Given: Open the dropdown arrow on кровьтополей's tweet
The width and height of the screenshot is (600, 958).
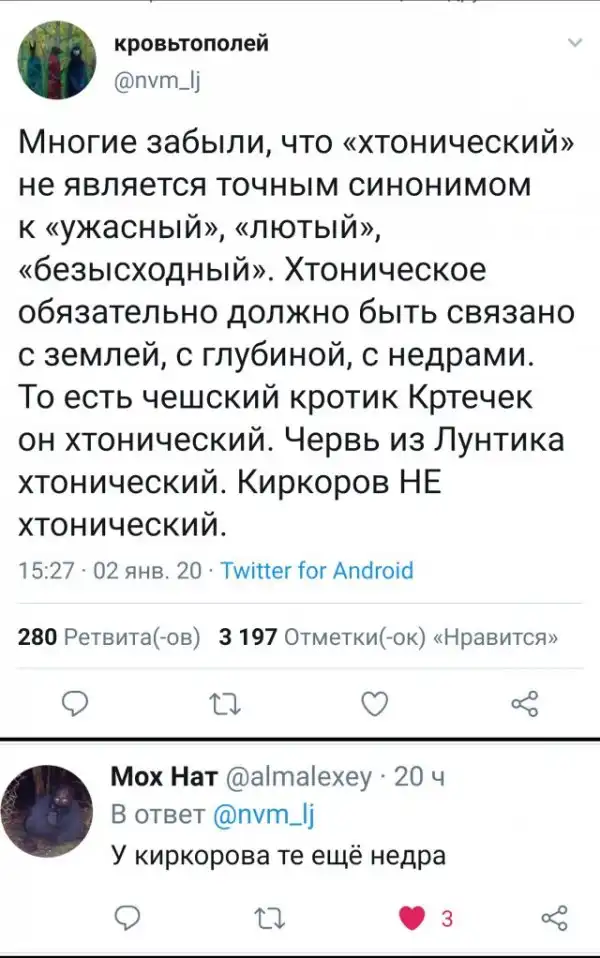Looking at the screenshot, I should coord(573,43).
